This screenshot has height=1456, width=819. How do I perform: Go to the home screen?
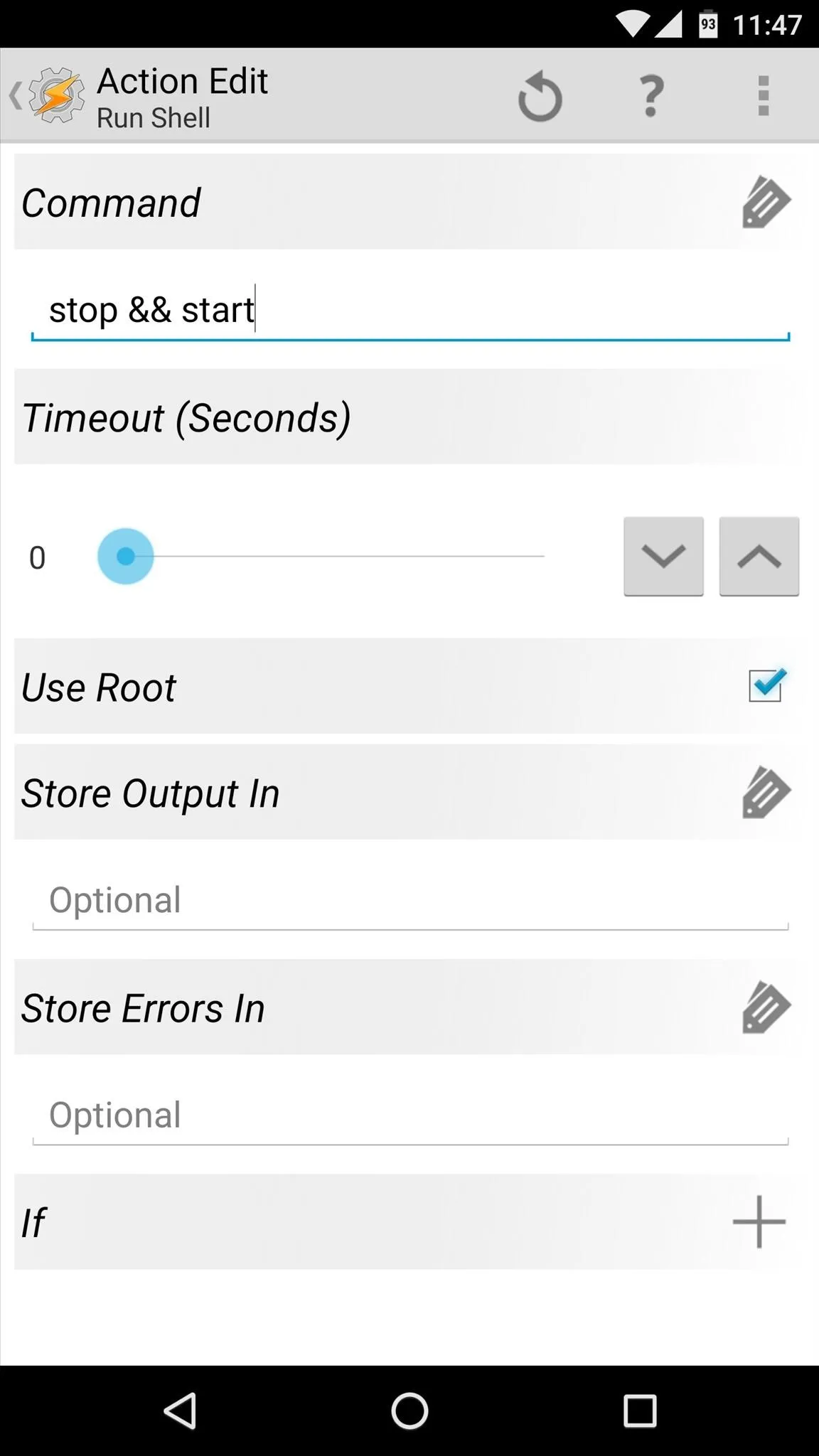coord(409,1410)
